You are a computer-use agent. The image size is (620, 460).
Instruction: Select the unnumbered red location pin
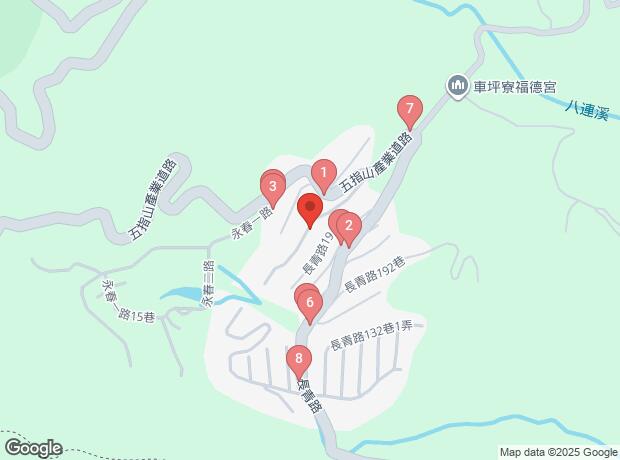[x=310, y=211]
